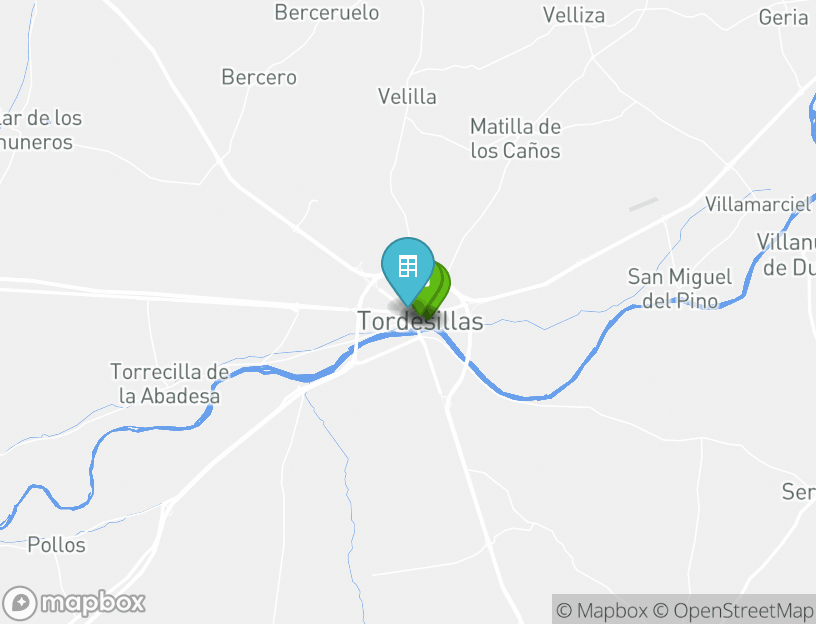Tap the blue building marker on Tordesillas

(407, 267)
